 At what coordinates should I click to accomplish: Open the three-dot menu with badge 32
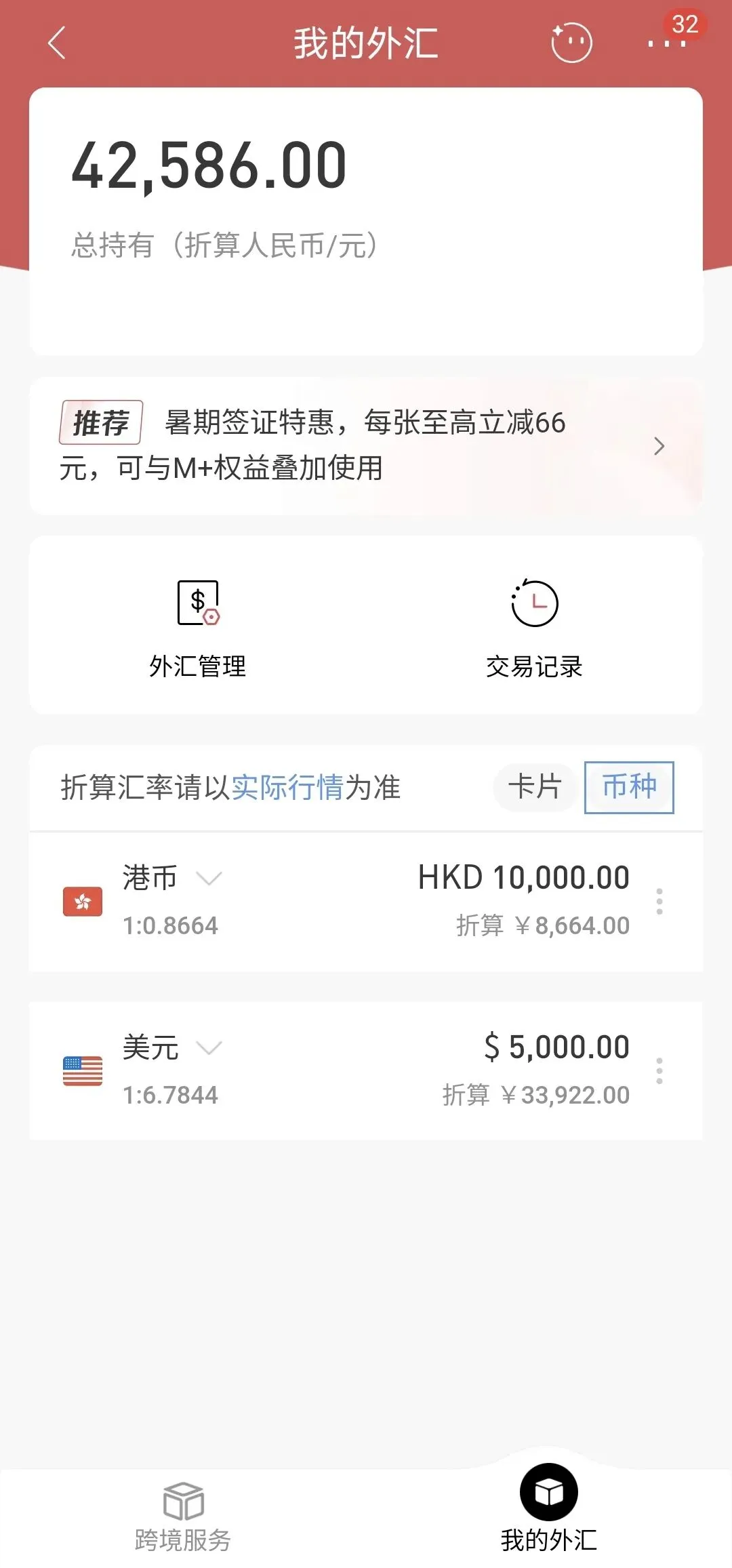[667, 42]
